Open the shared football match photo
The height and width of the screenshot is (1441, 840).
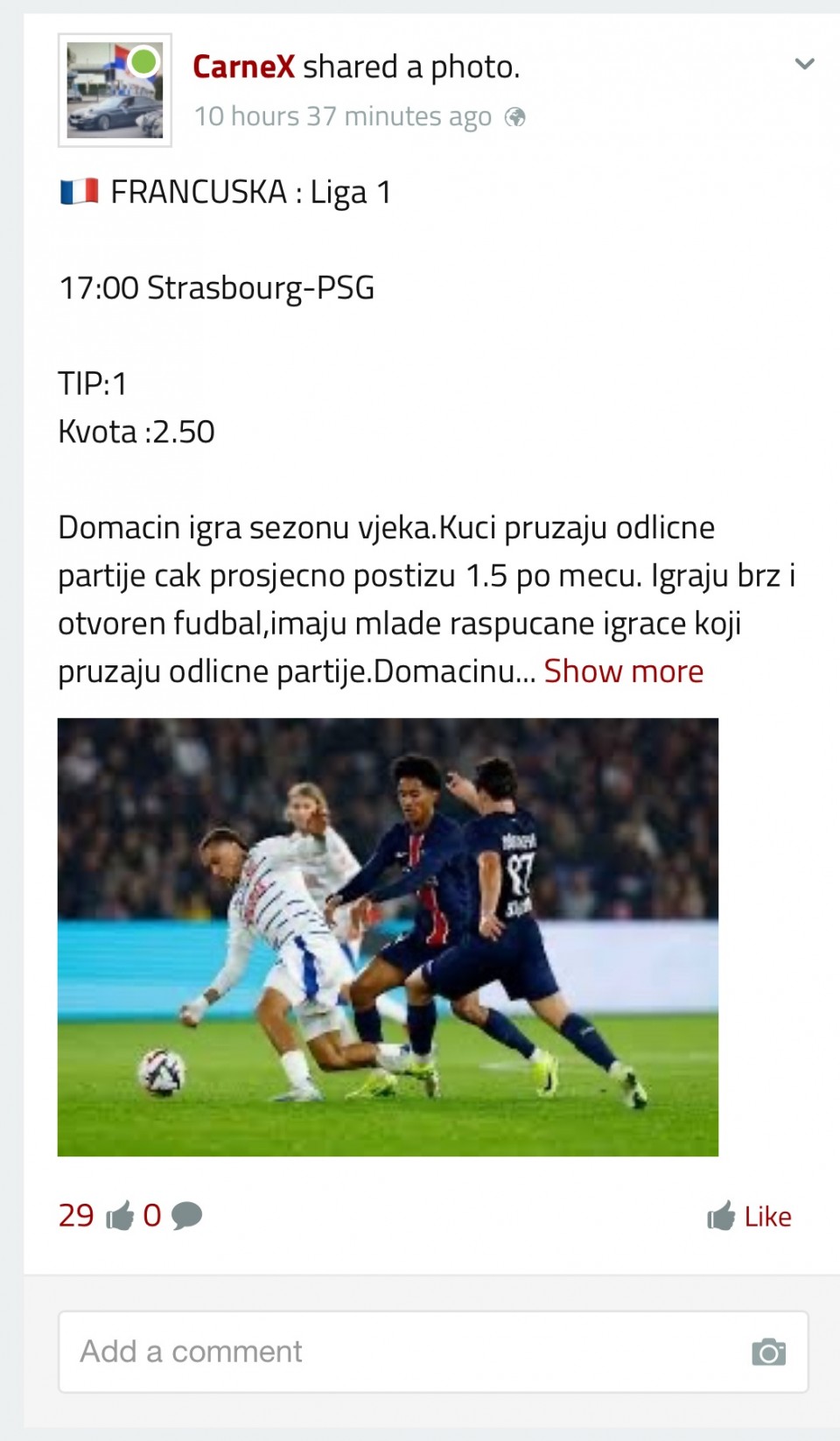click(x=388, y=937)
